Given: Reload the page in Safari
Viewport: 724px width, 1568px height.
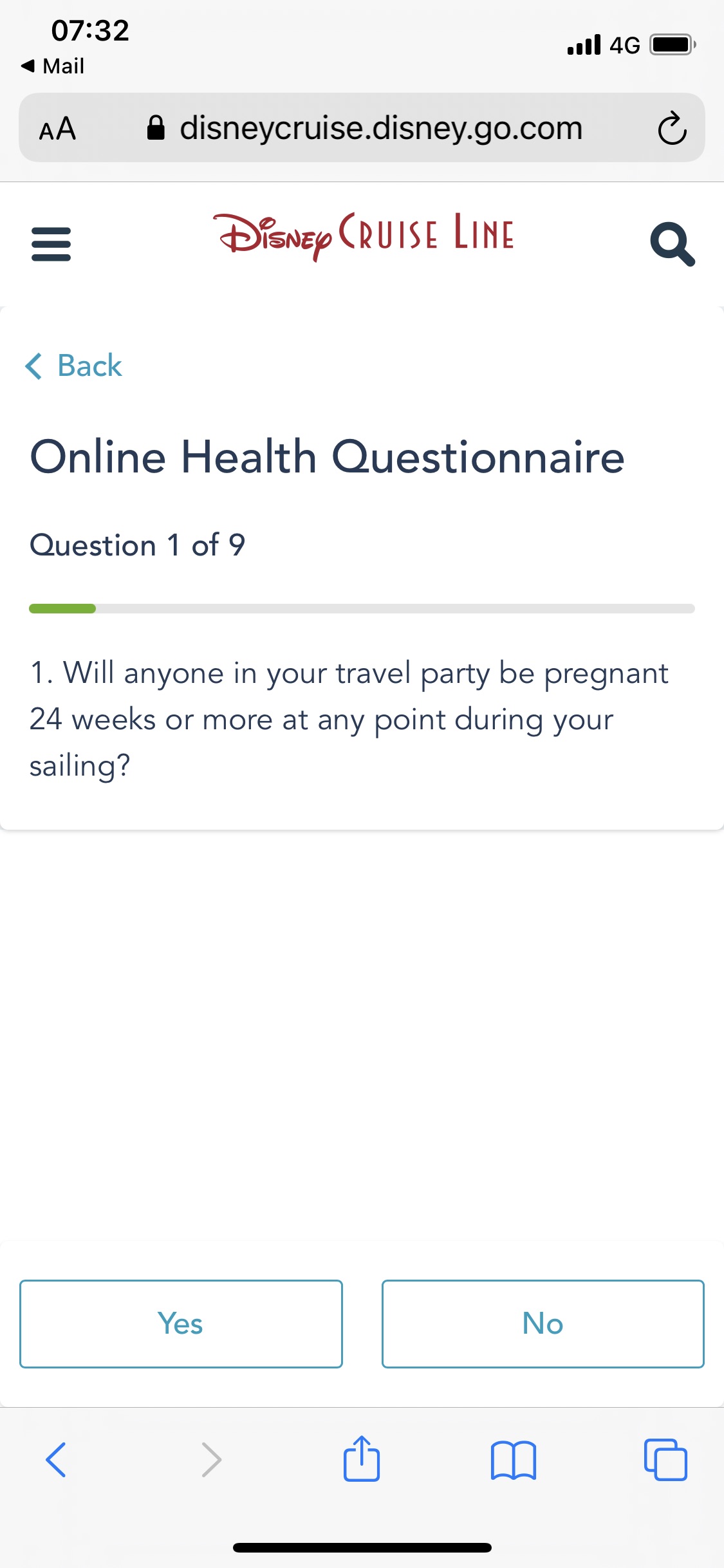Looking at the screenshot, I should tap(672, 128).
